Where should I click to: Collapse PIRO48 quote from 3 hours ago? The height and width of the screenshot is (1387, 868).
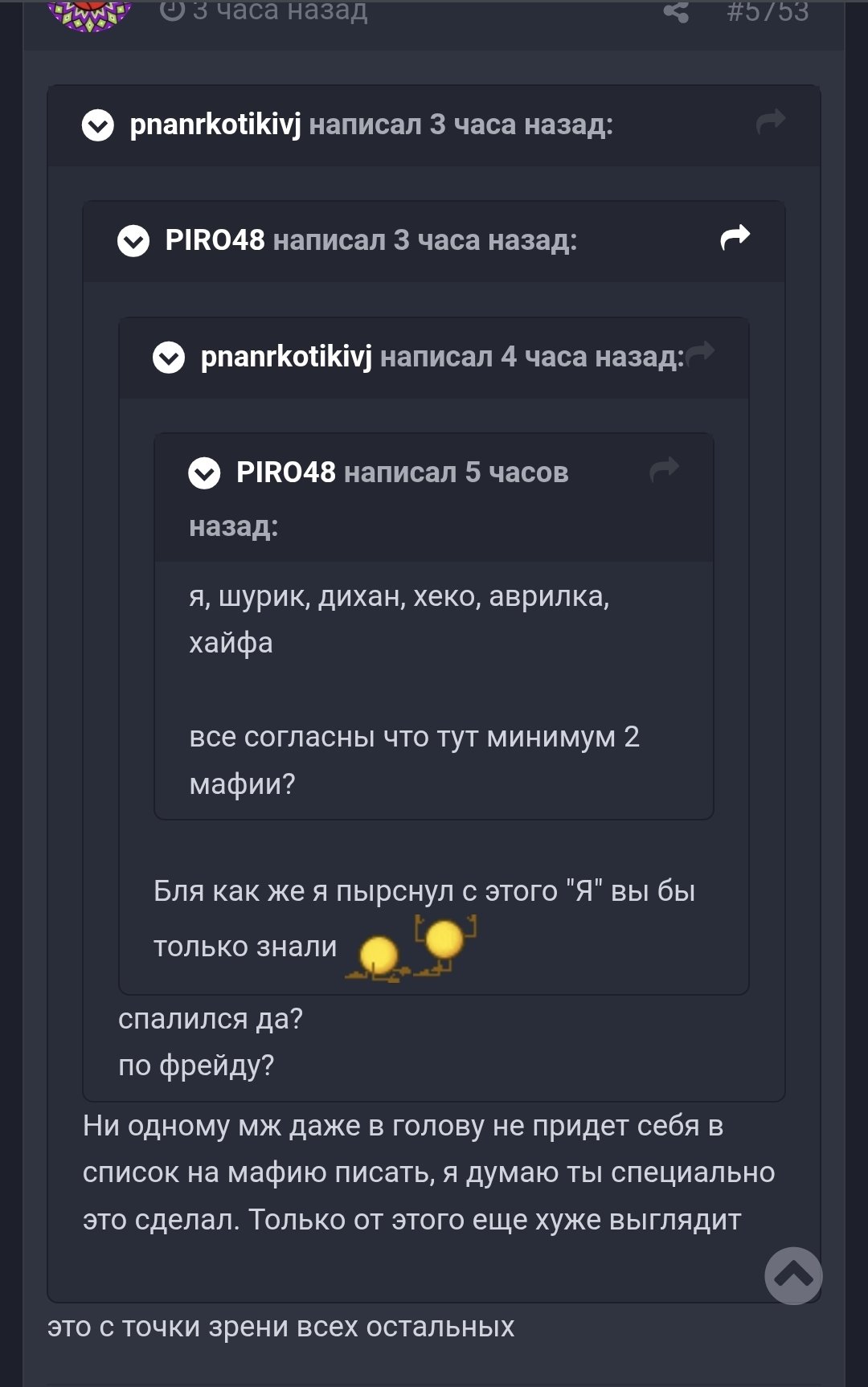coord(133,240)
